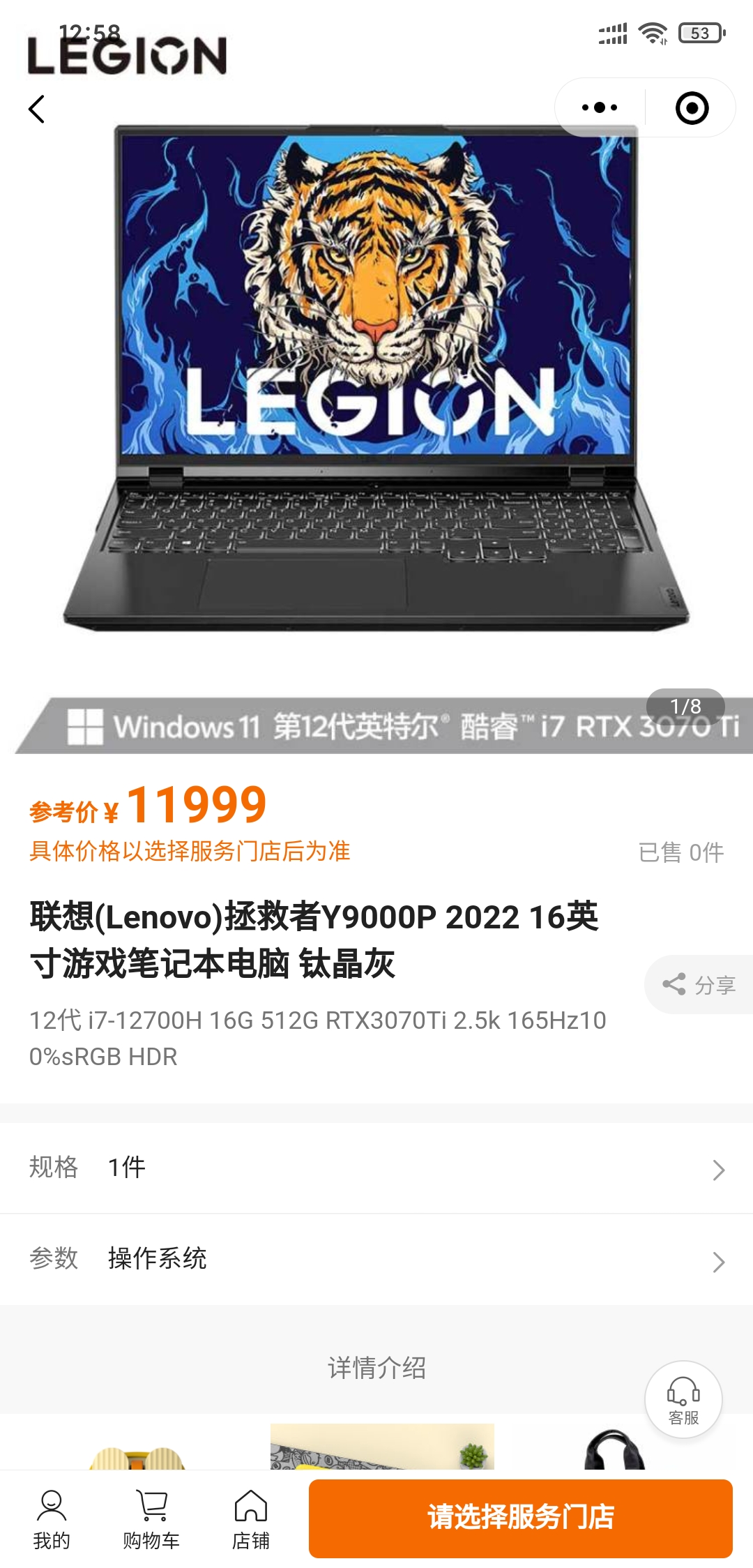Close the mini program via circle icon
Viewport: 753px width, 1568px height.
coord(692,108)
